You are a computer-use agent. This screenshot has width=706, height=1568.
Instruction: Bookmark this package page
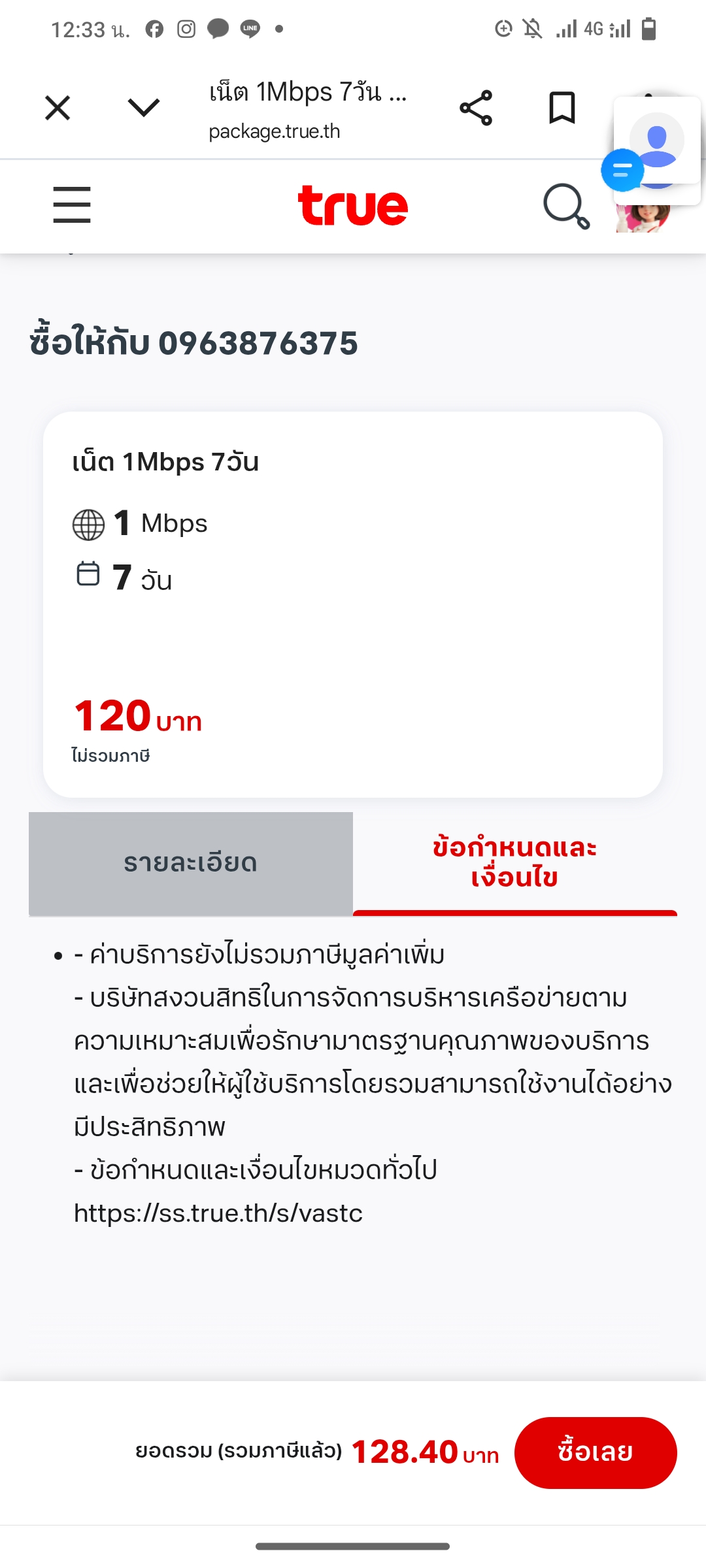(x=562, y=108)
